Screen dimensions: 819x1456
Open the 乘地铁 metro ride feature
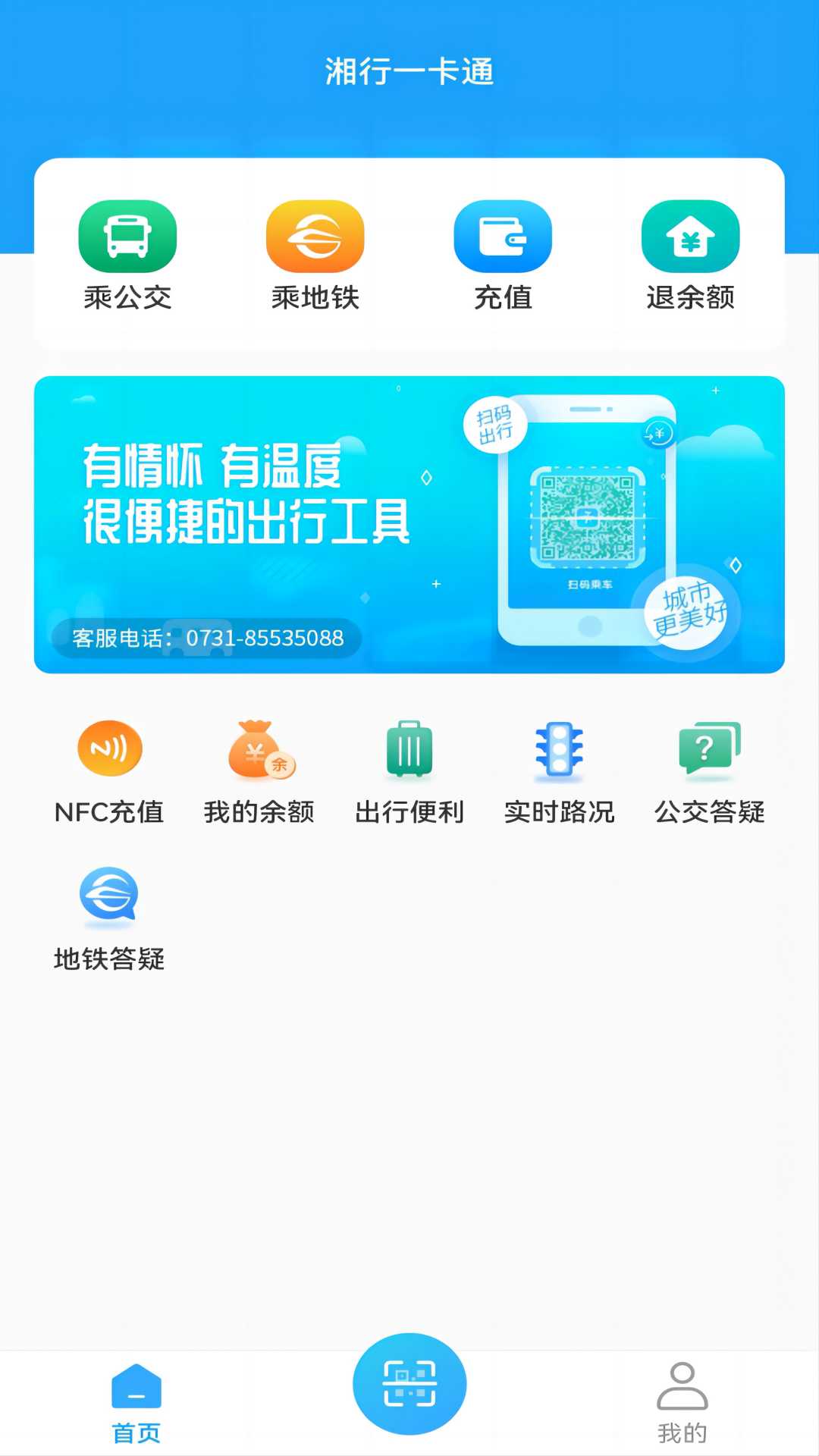point(315,235)
